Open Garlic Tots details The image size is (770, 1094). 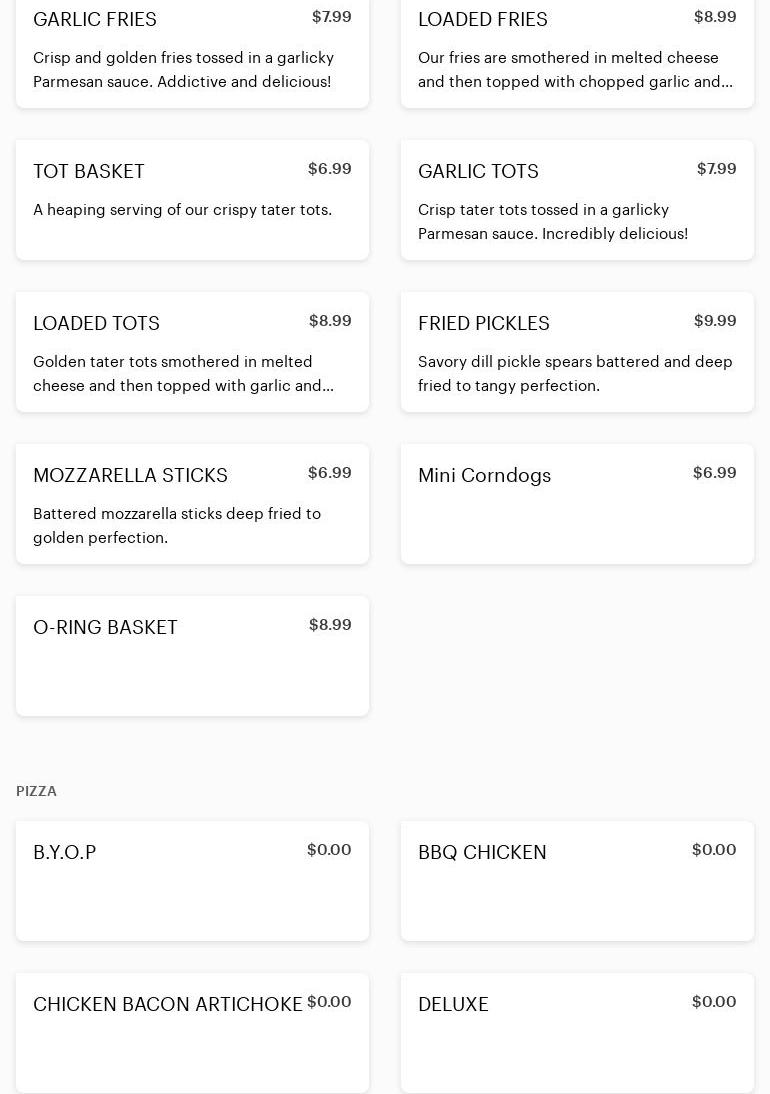pos(577,200)
